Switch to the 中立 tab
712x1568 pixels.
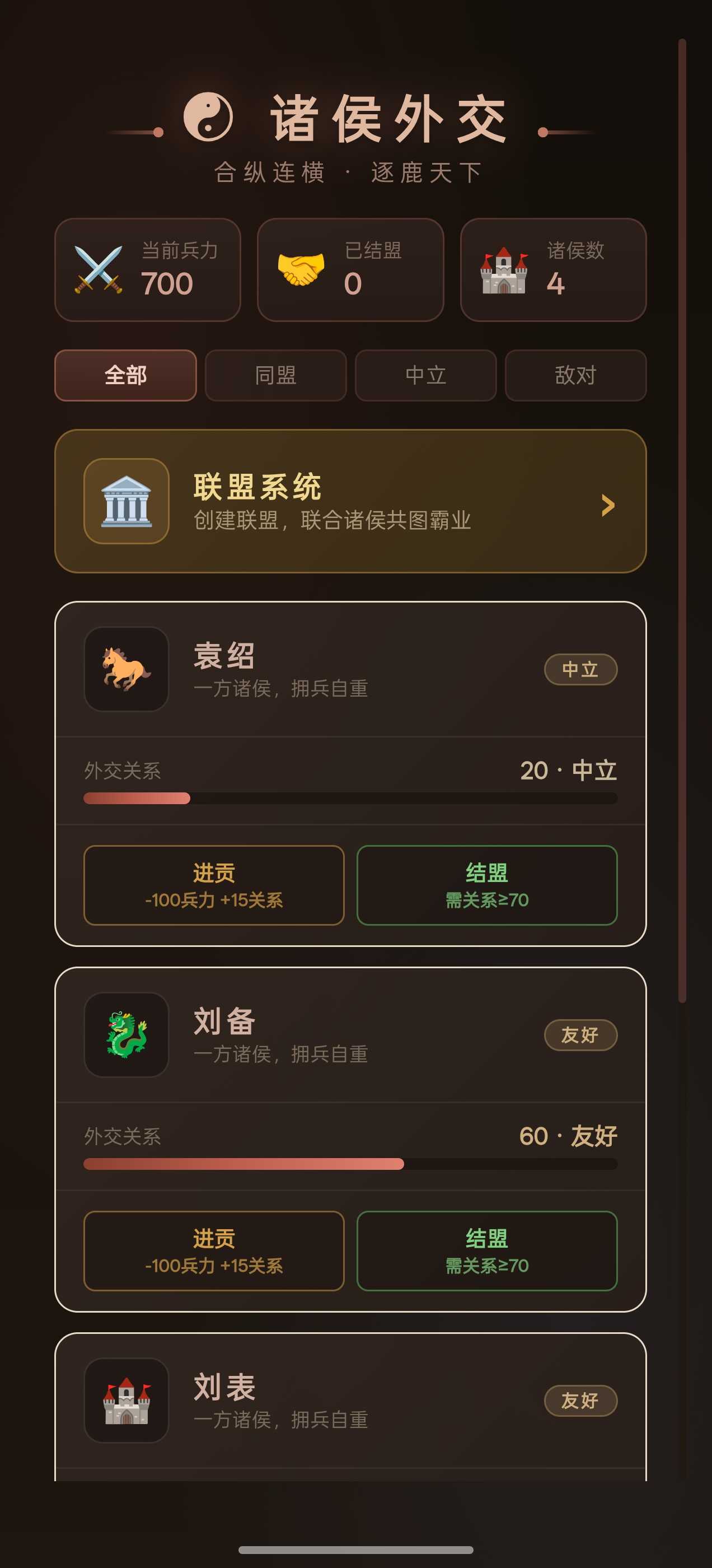click(x=425, y=375)
